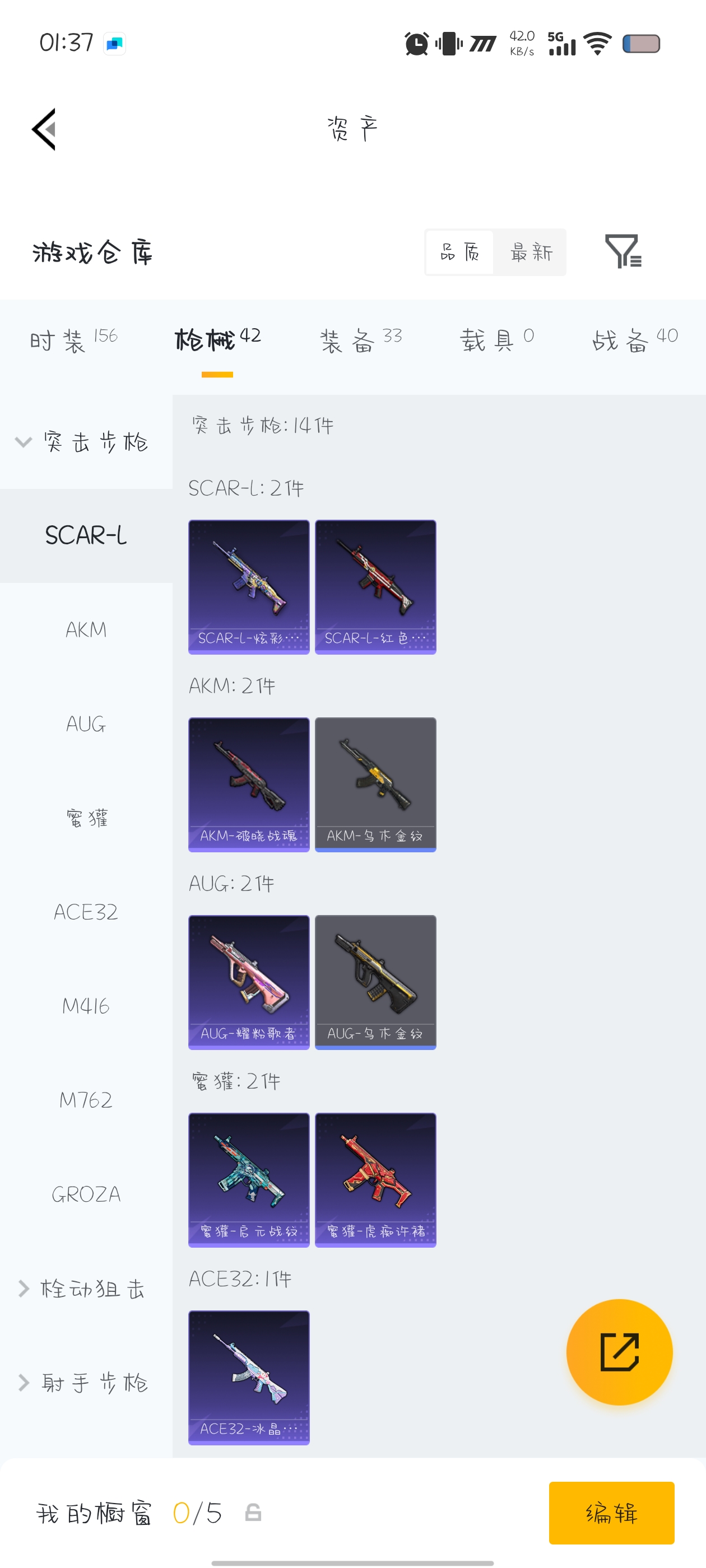Image resolution: width=706 pixels, height=1568 pixels.
Task: Open the 蜜獾-虎痴许褚 skin card
Action: [x=375, y=1180]
